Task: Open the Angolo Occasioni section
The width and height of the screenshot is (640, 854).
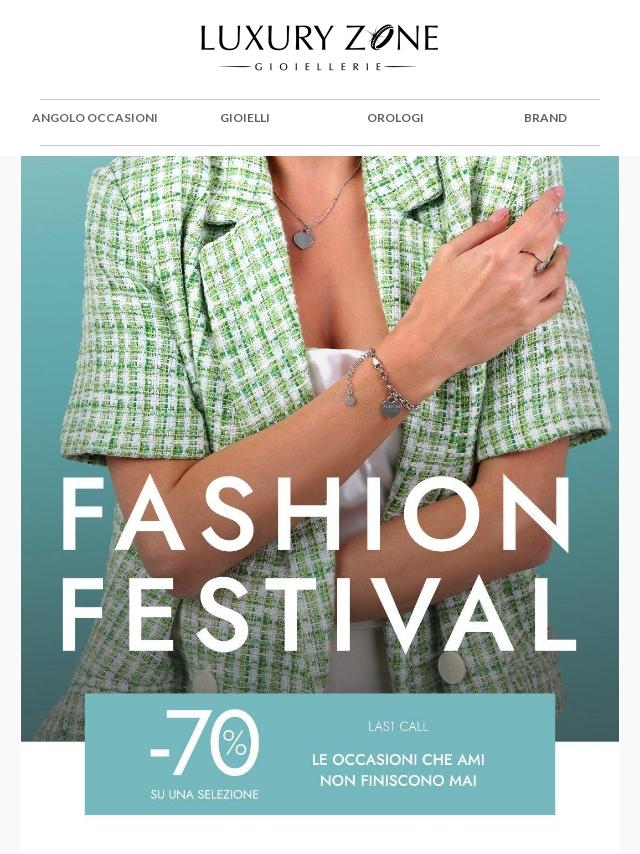Action: click(x=95, y=118)
